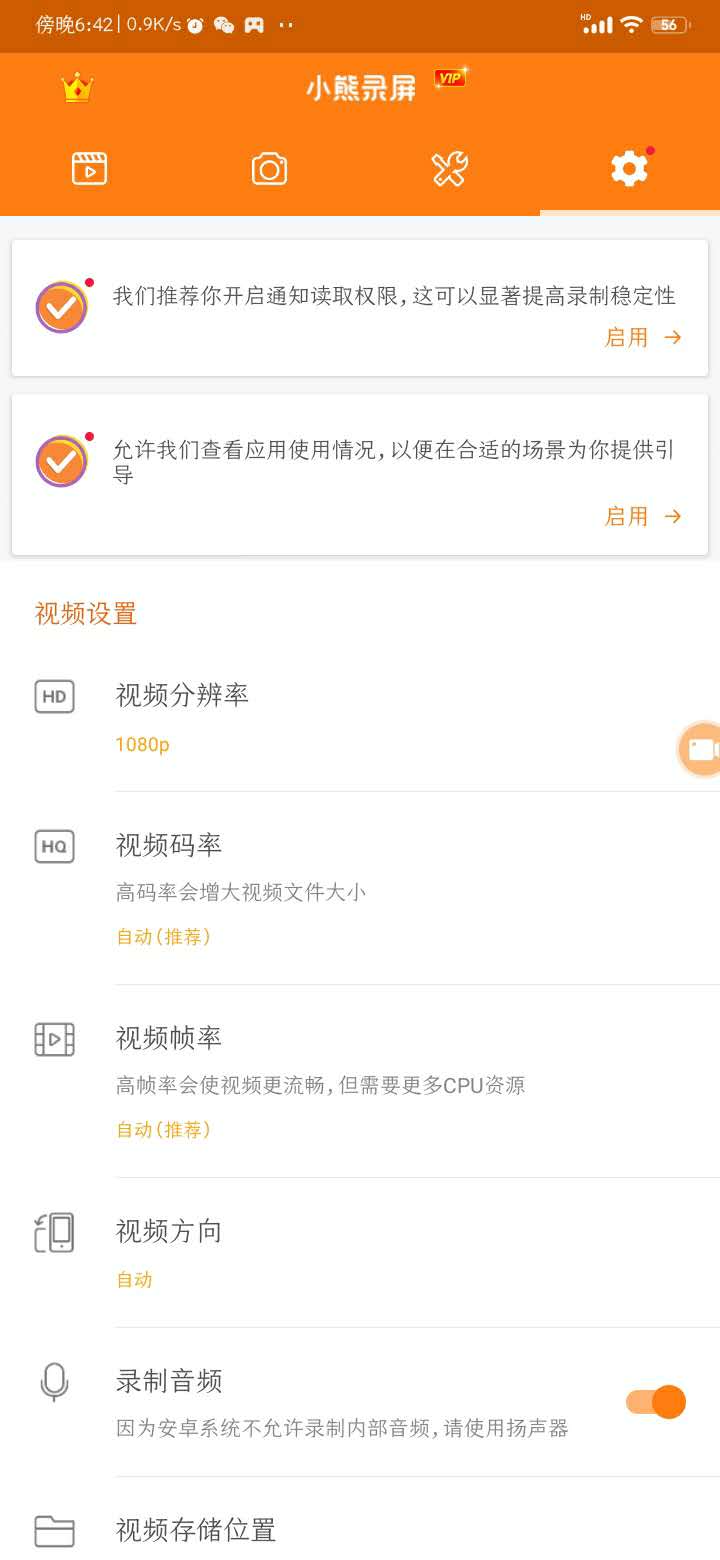Open the VIP crown icon
720x1560 pixels.
pos(77,88)
